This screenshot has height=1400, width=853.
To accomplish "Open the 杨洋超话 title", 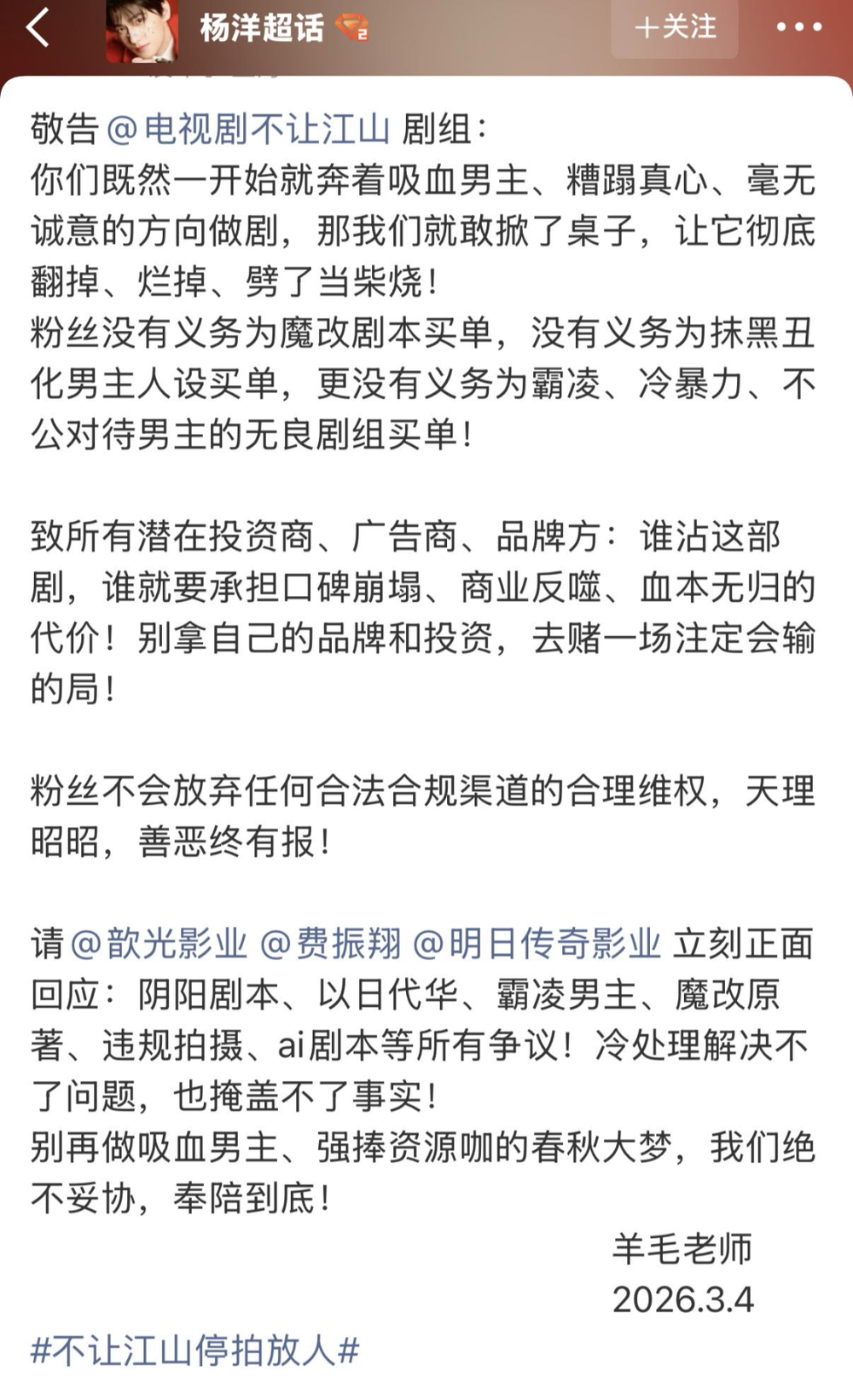I will point(263,28).
